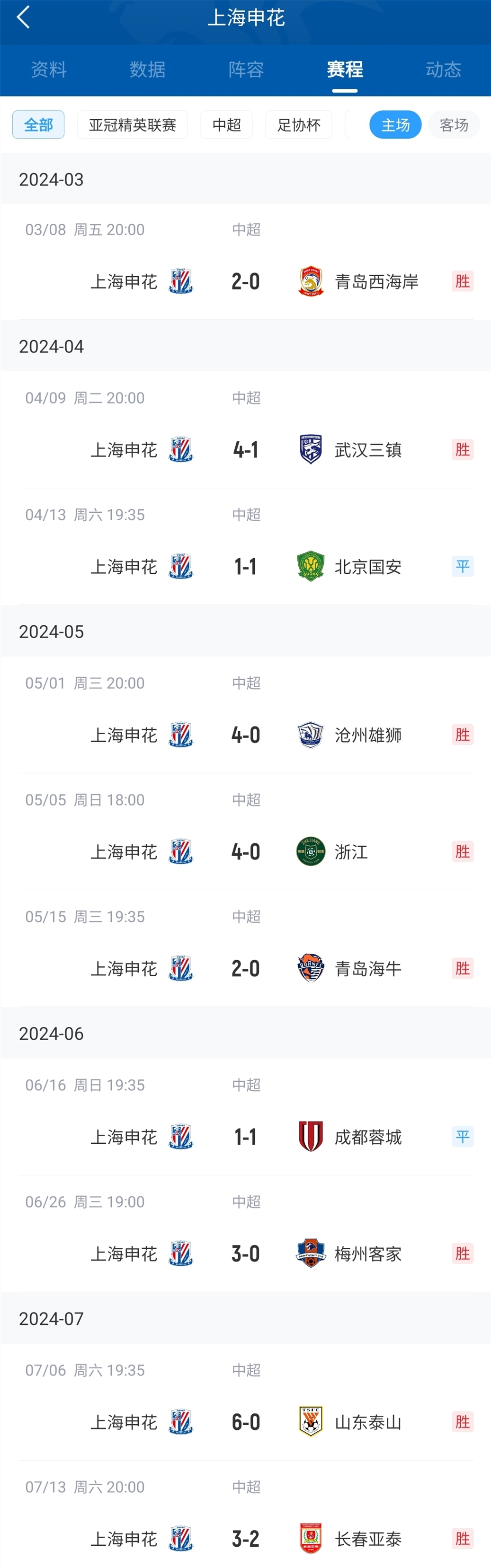This screenshot has width=491, height=1568.
Task: Filter matches by 亚冠精英联赛
Action: (x=132, y=125)
